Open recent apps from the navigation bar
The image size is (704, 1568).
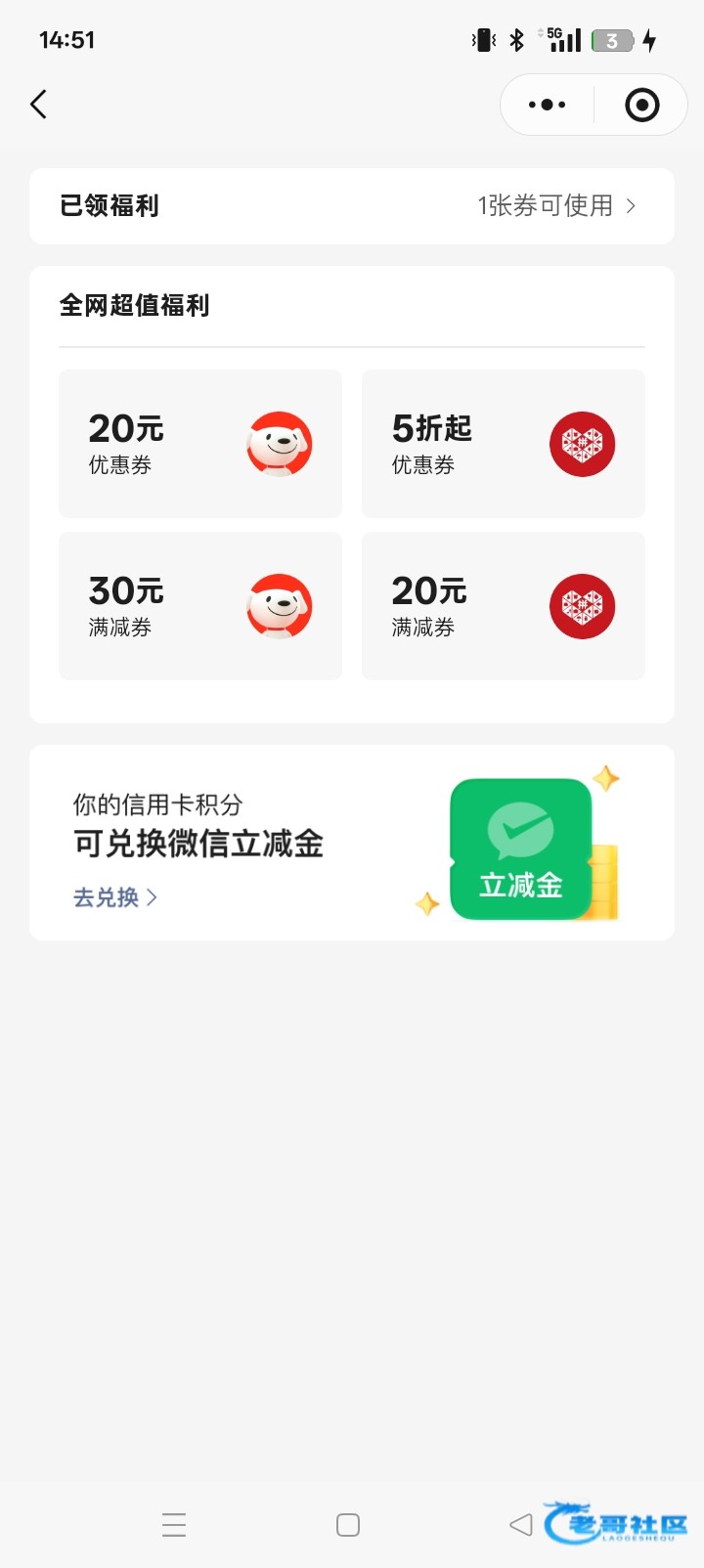(174, 1525)
